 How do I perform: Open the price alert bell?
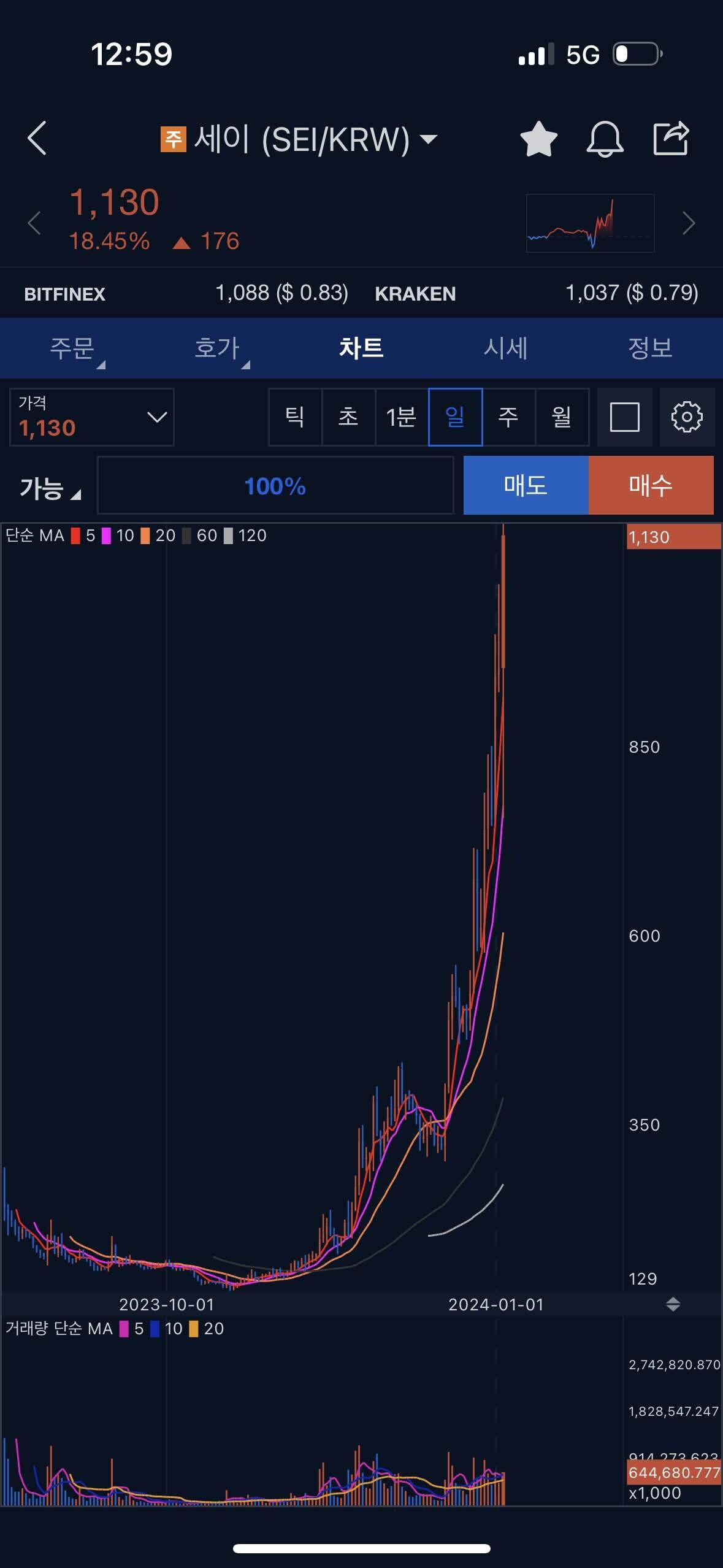(x=605, y=139)
